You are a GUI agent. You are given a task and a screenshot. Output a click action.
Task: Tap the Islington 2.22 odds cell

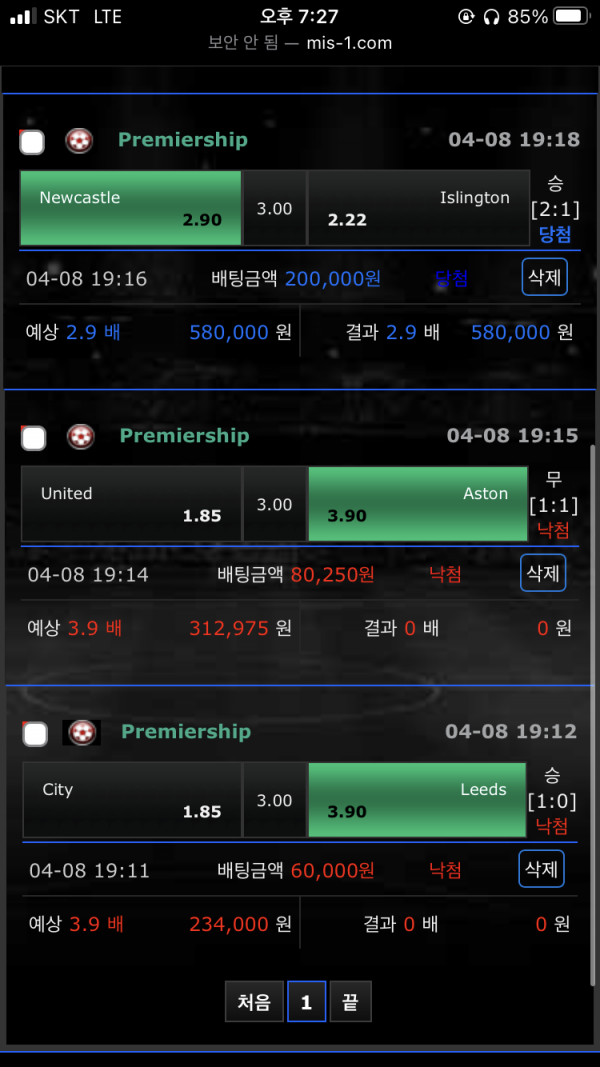418,208
